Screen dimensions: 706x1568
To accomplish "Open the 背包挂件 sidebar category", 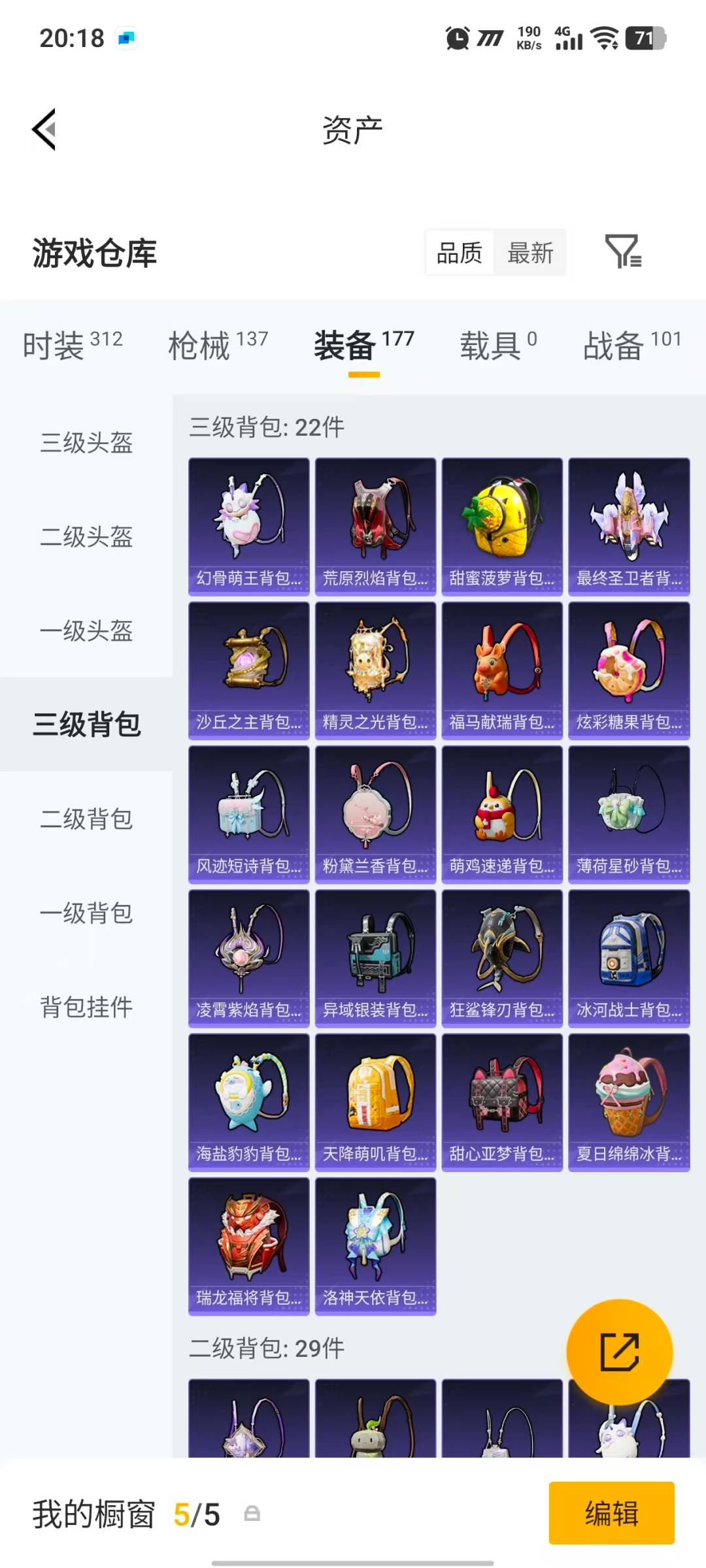I will 86,1007.
